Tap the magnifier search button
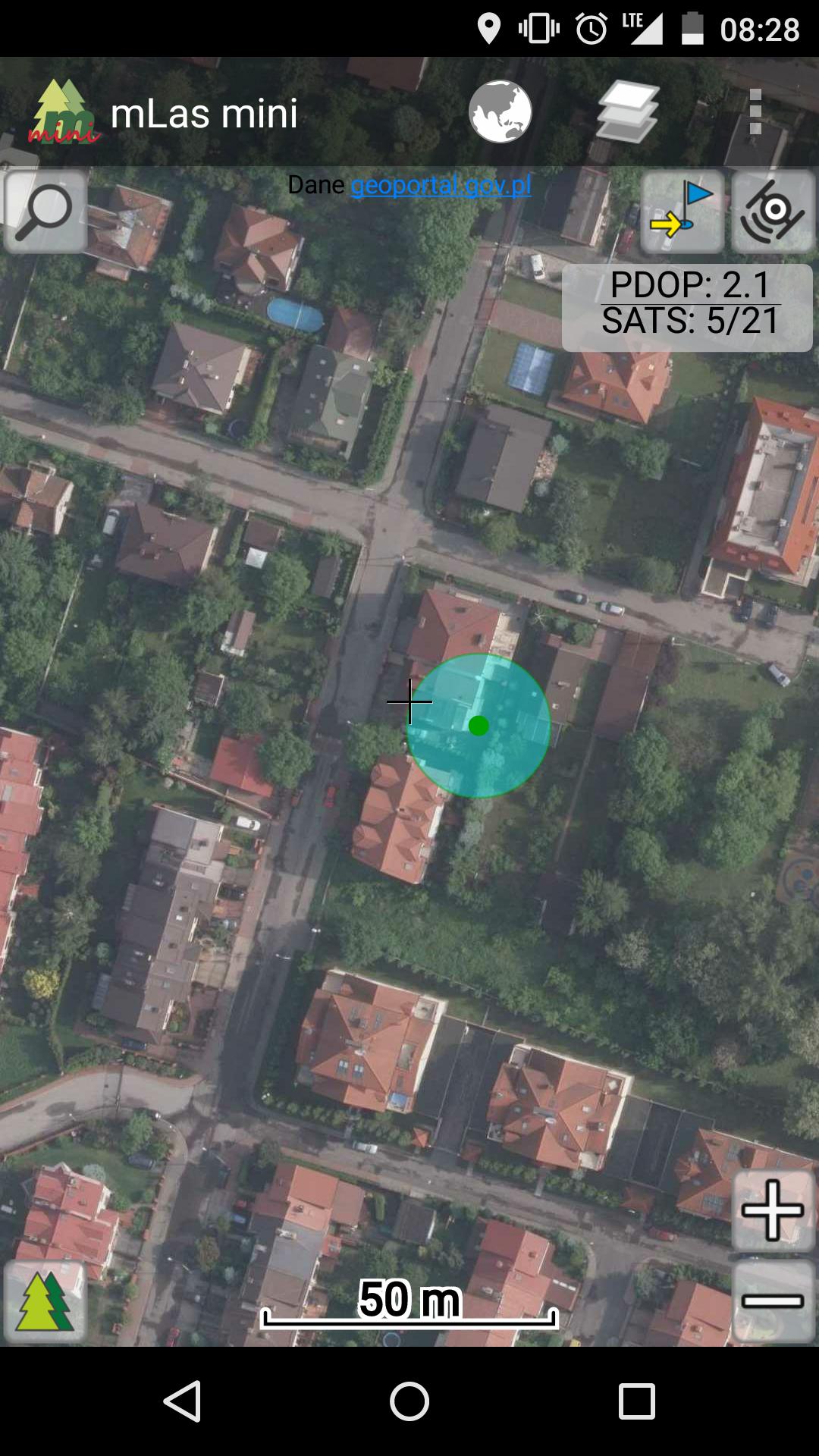Image resolution: width=819 pixels, height=1456 pixels. coord(45,212)
